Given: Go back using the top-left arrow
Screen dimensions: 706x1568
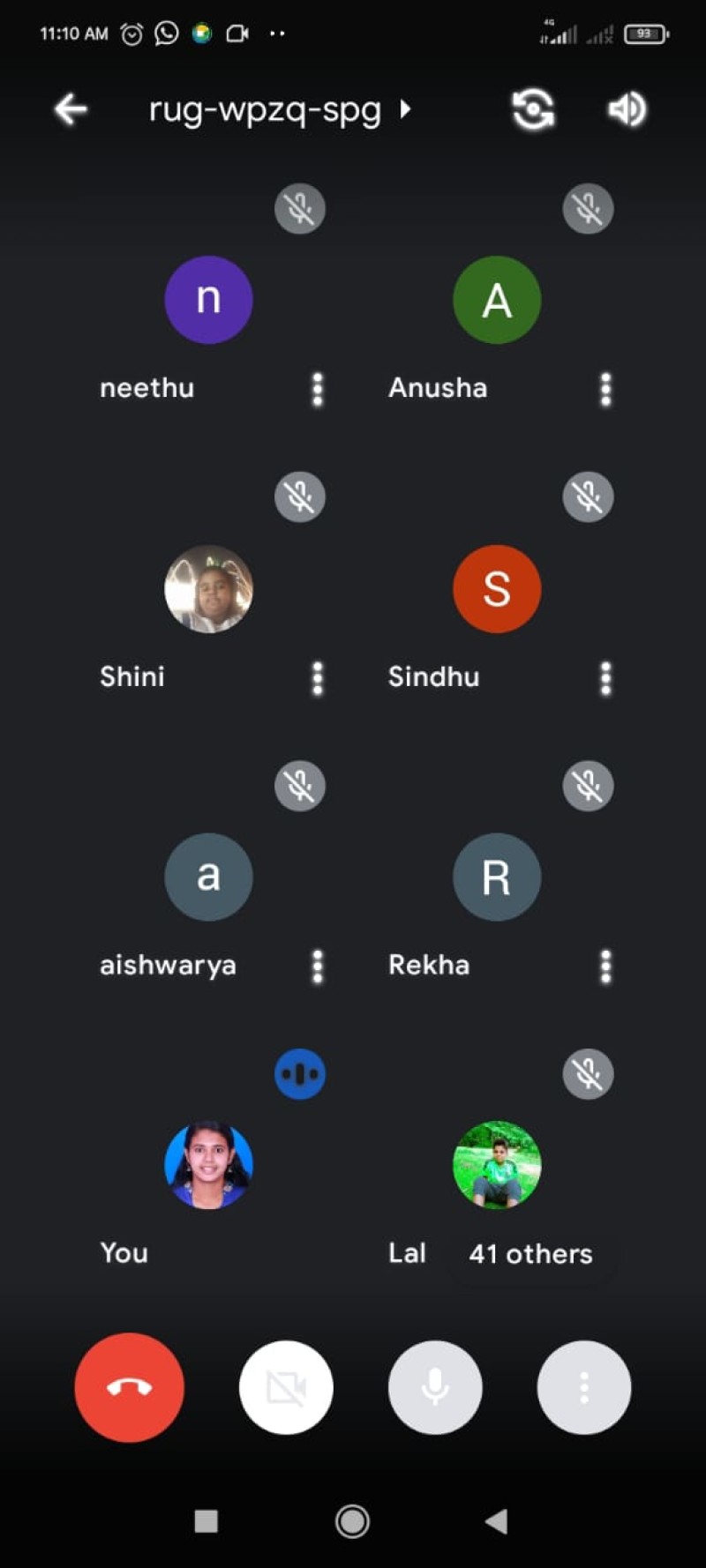Looking at the screenshot, I should [x=71, y=109].
